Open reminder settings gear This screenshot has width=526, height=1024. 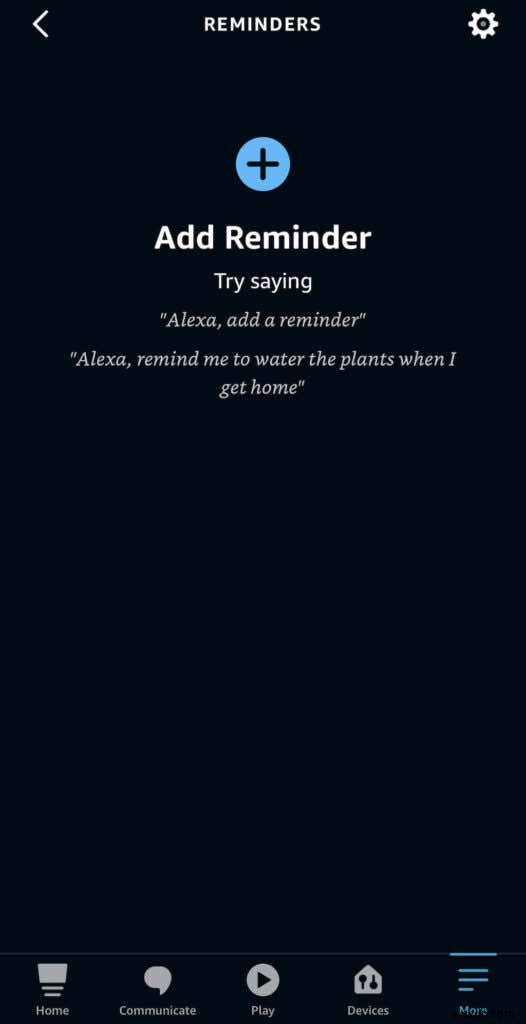pyautogui.click(x=483, y=25)
